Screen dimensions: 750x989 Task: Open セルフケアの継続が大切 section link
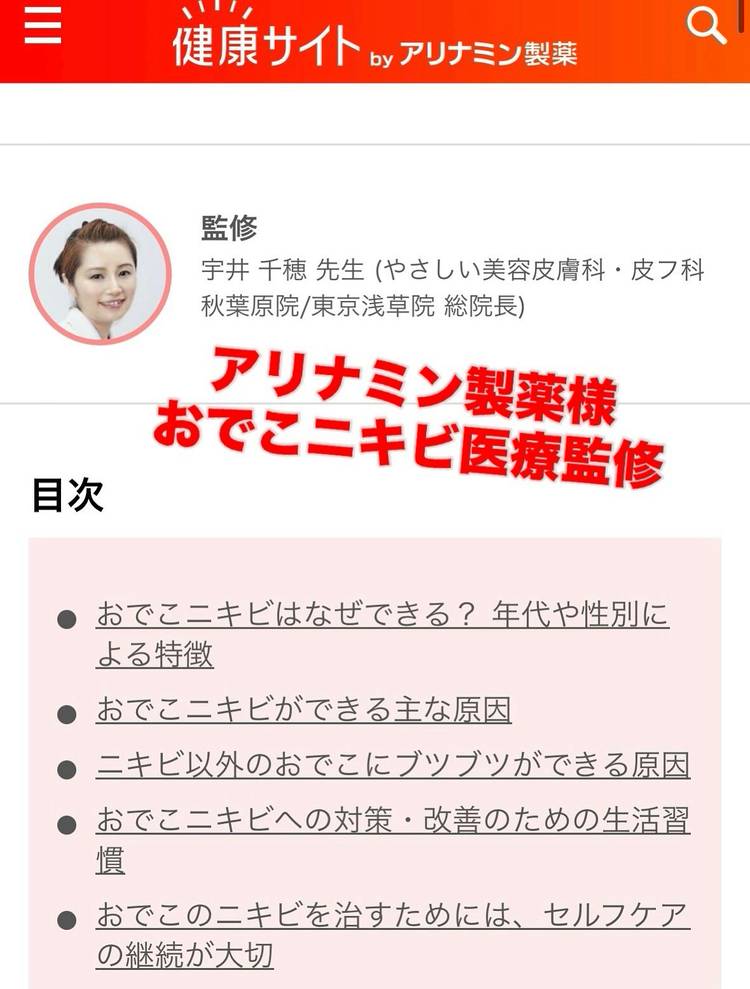[x=392, y=917]
